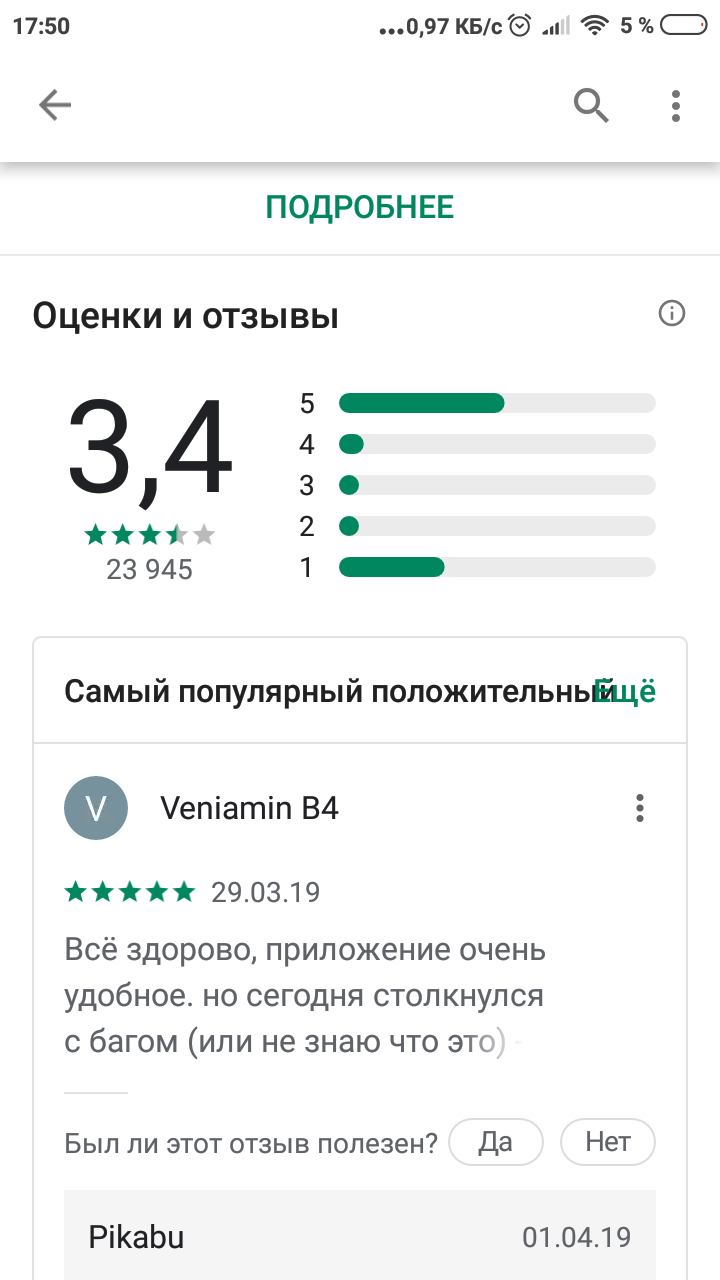Image resolution: width=720 pixels, height=1280 pixels.
Task: Mark the review unhelpful with Нет
Action: coord(607,1142)
